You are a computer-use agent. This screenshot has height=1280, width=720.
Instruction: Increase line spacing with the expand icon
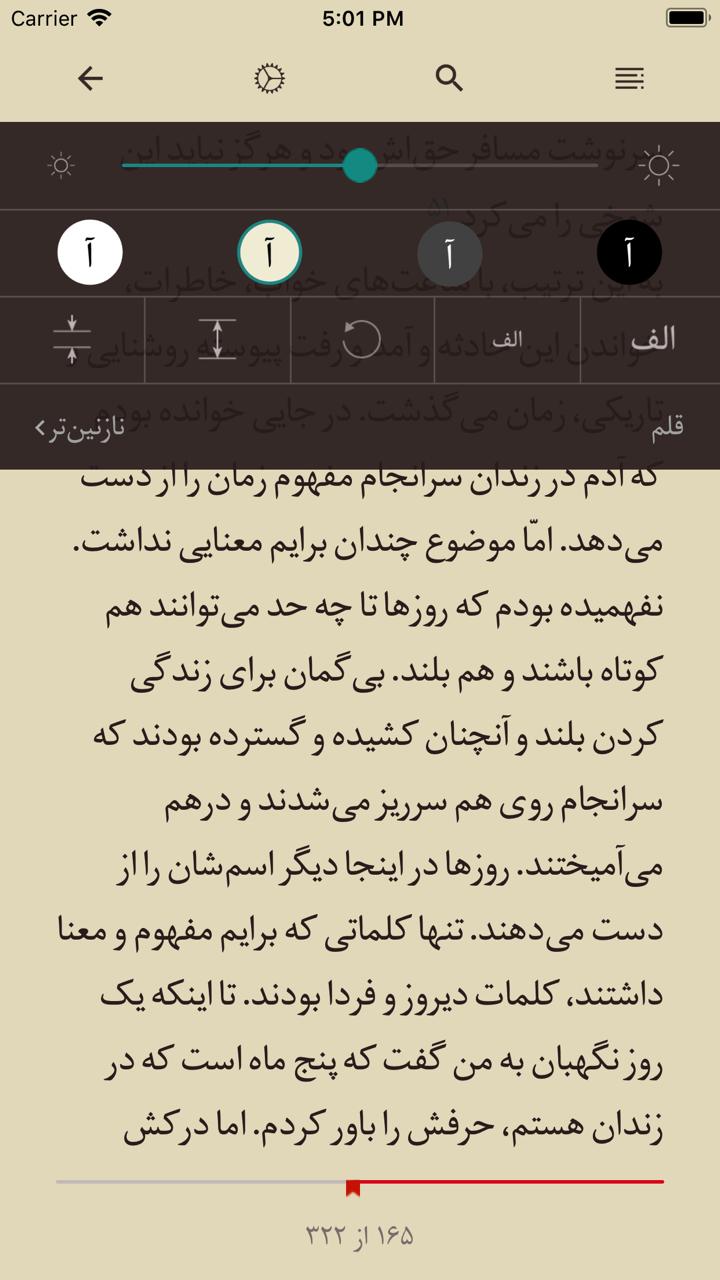pyautogui.click(x=217, y=340)
